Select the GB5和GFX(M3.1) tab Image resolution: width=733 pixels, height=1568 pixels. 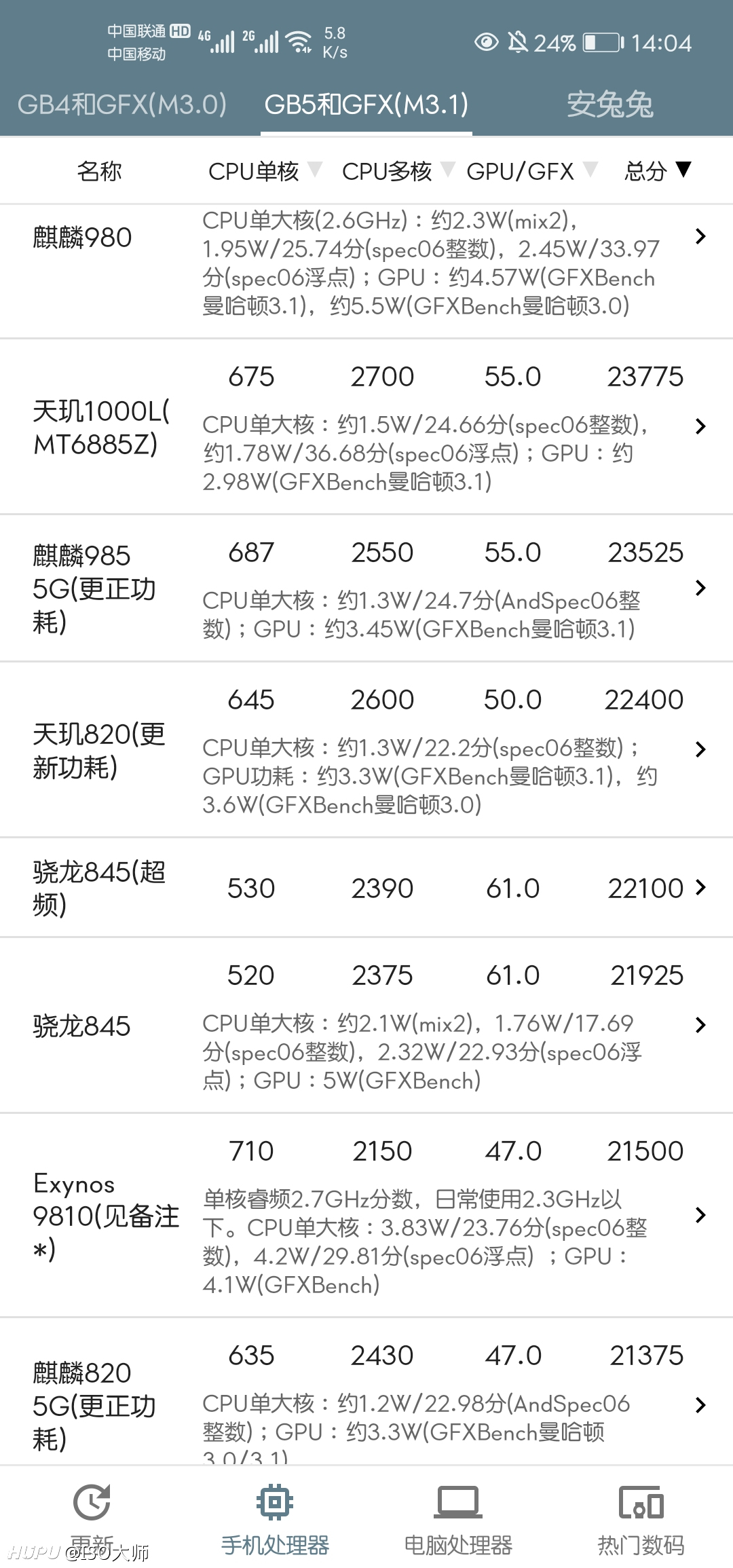(366, 105)
